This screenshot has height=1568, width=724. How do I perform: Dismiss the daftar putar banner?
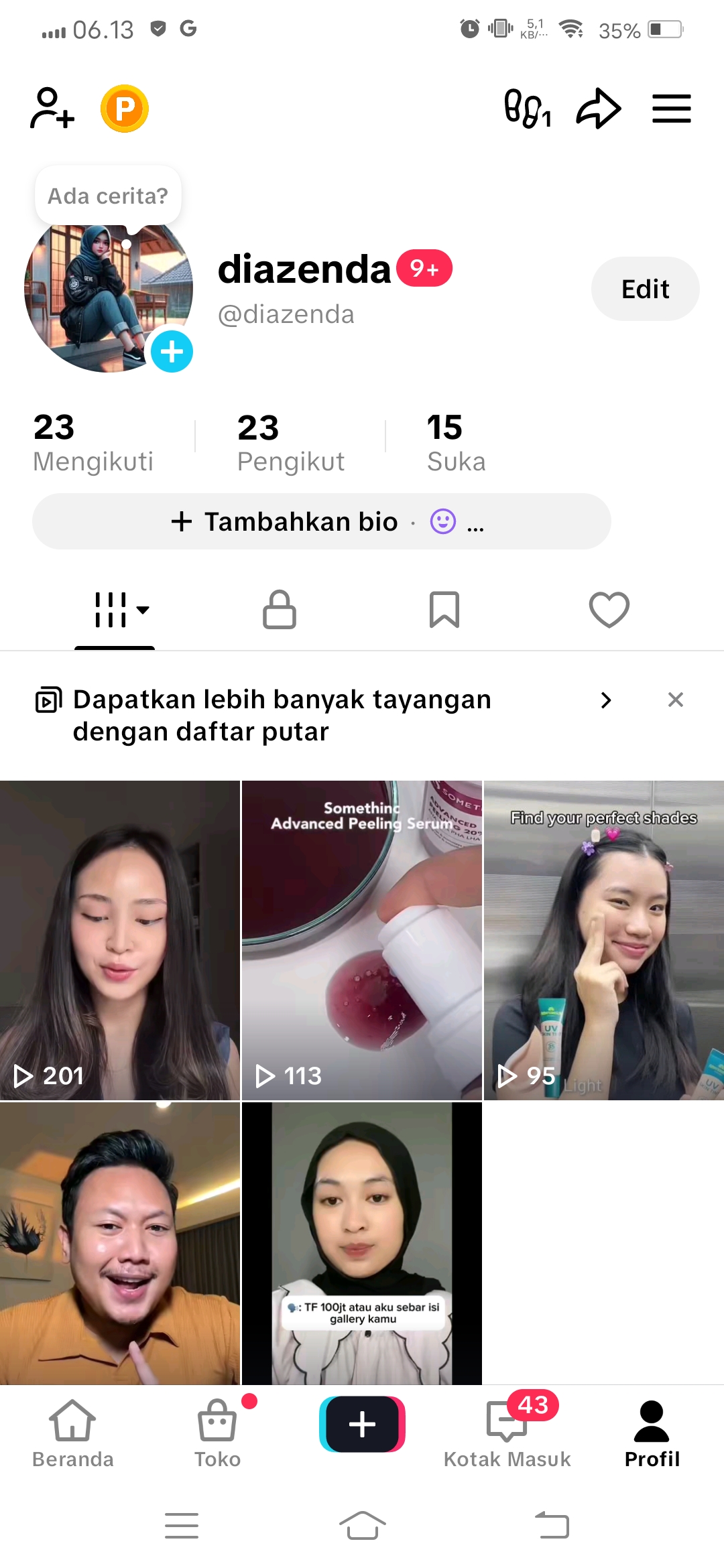click(676, 700)
